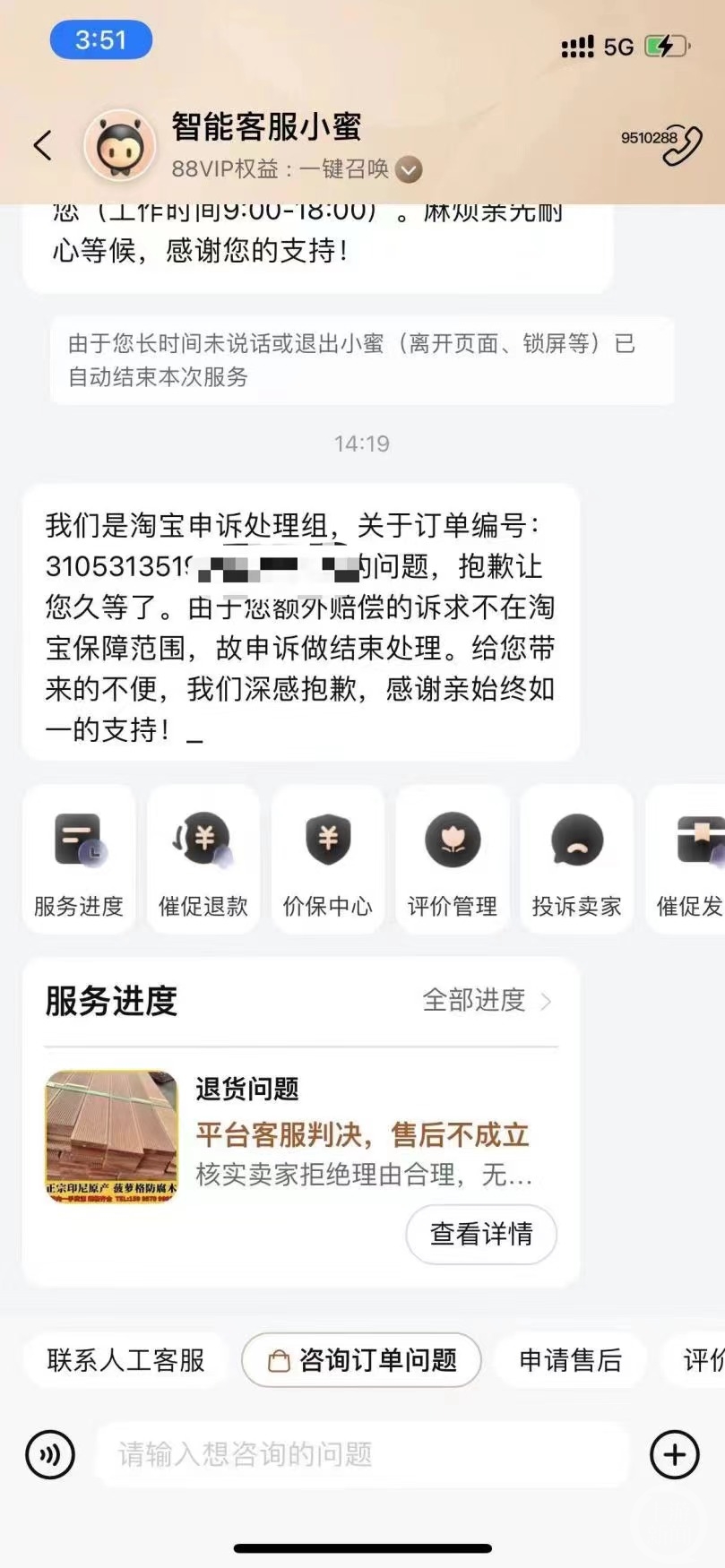The height and width of the screenshot is (1568, 725).
Task: Switch to voice input
Action: click(50, 1454)
